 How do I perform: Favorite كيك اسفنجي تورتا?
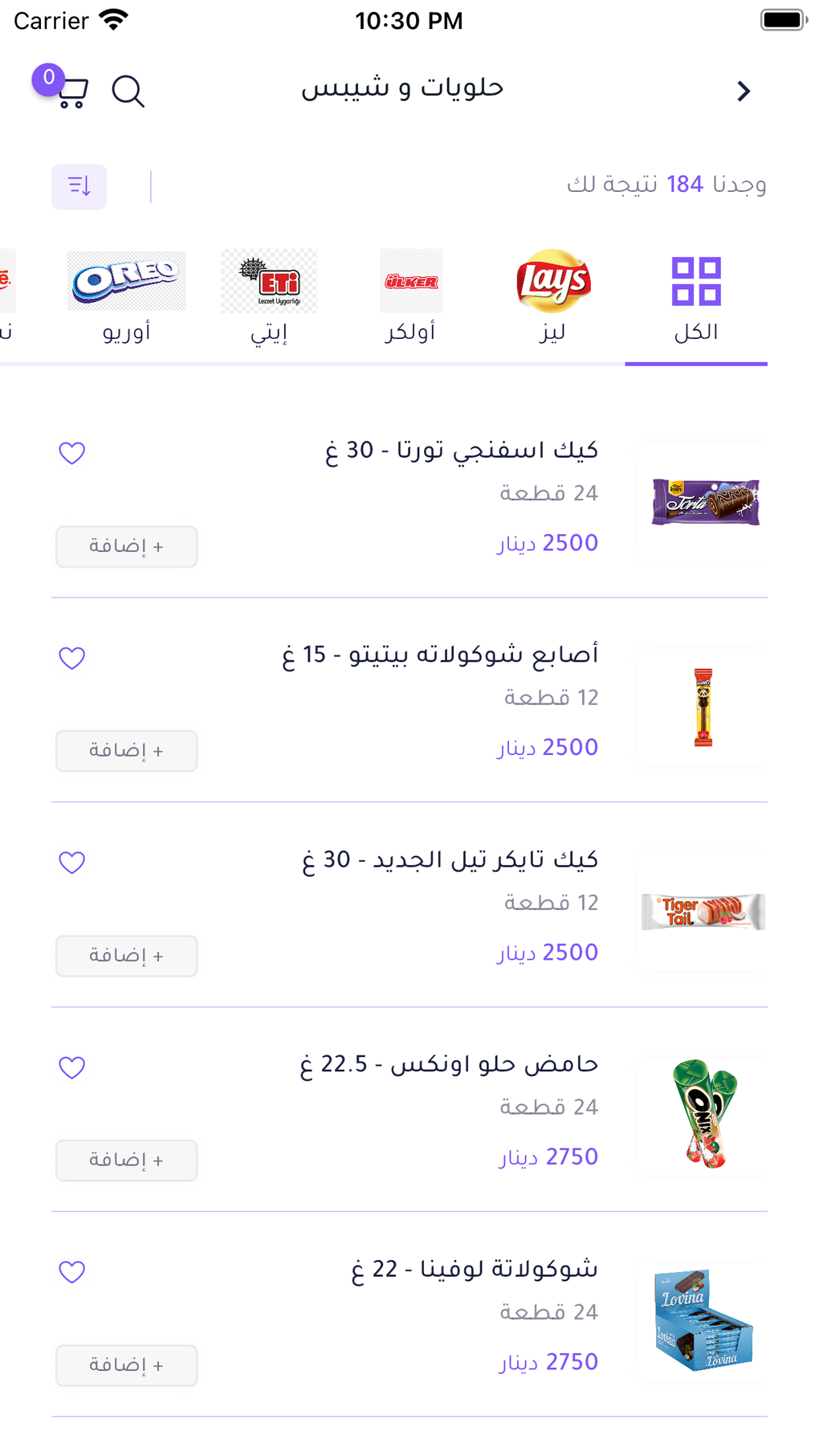(72, 453)
